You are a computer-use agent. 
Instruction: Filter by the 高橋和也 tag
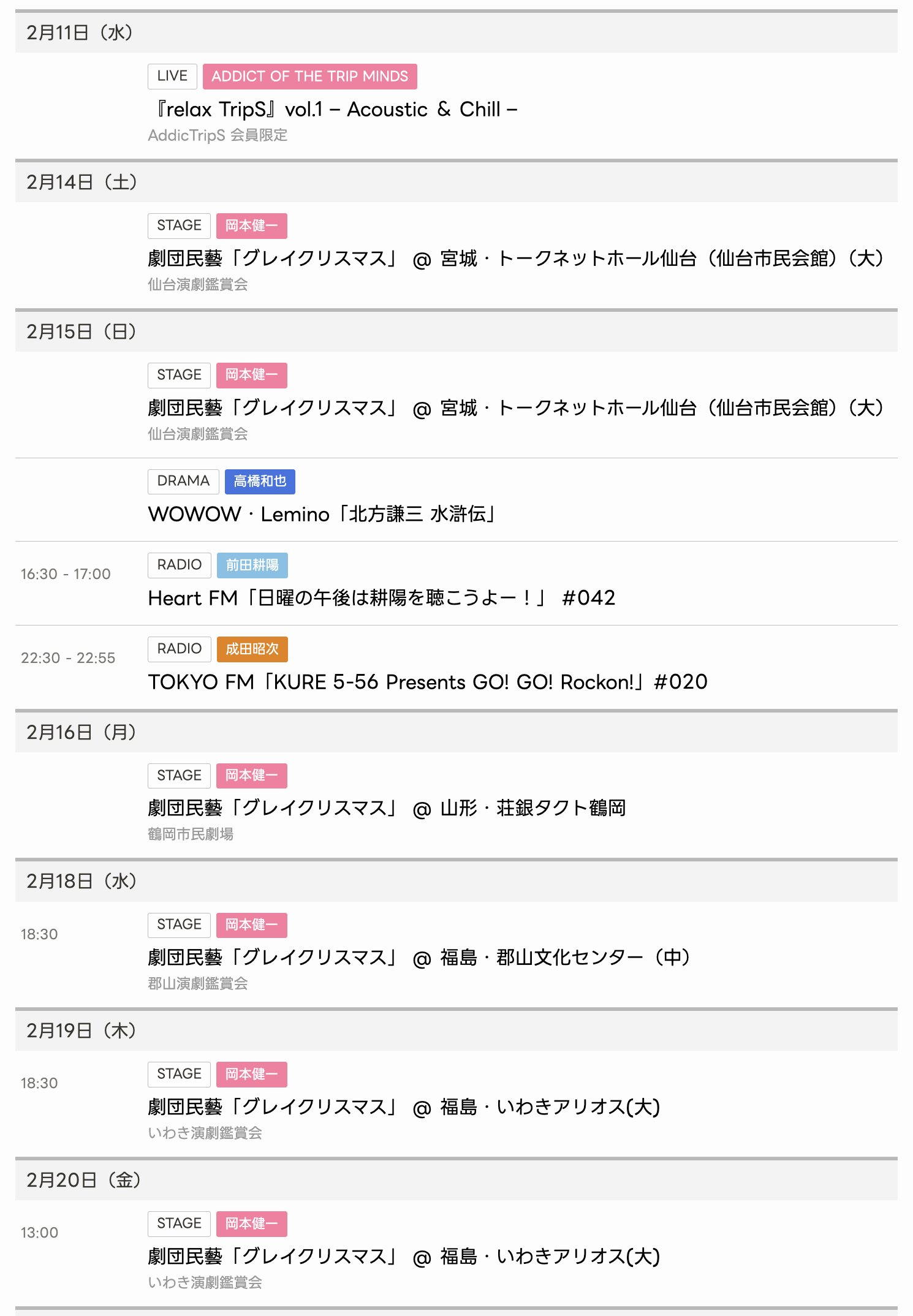click(260, 482)
